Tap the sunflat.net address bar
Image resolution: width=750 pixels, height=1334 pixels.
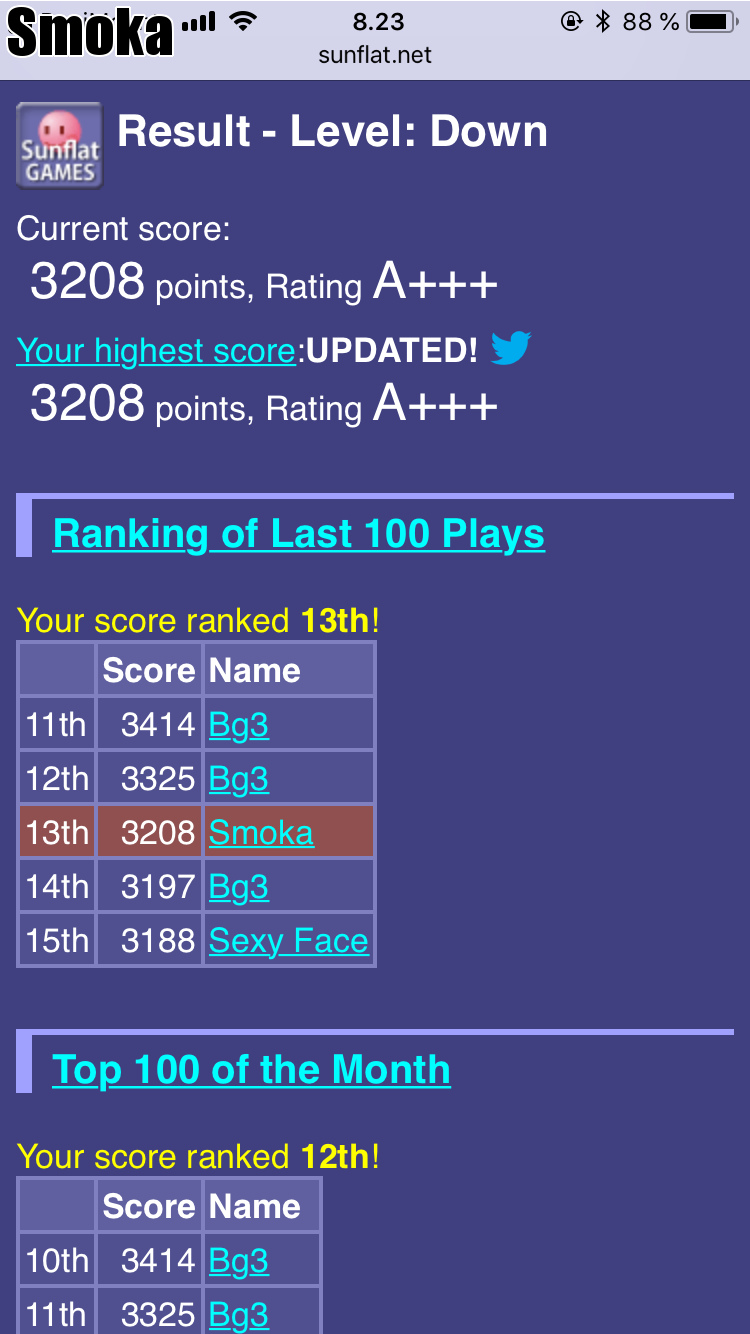click(x=375, y=55)
